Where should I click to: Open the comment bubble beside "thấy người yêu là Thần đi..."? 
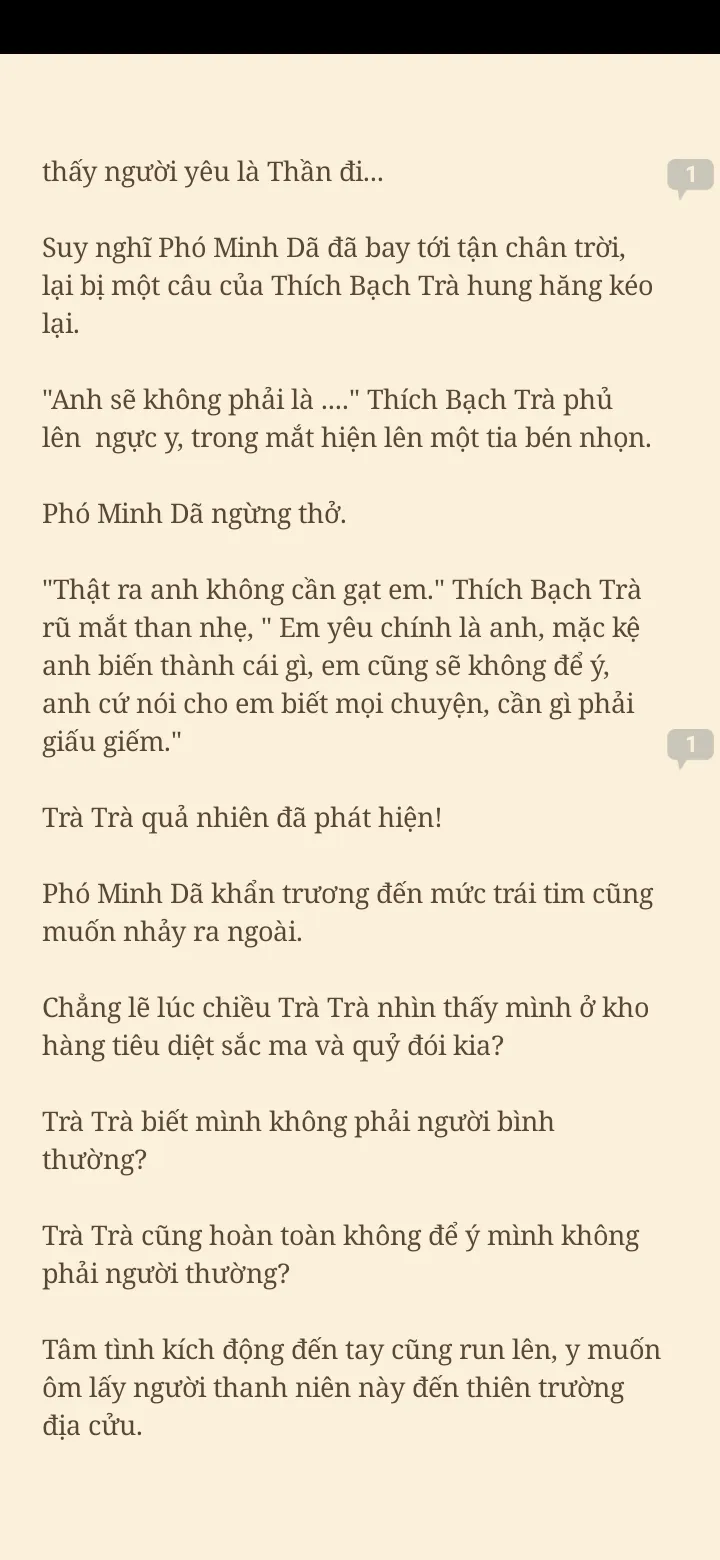click(x=690, y=176)
